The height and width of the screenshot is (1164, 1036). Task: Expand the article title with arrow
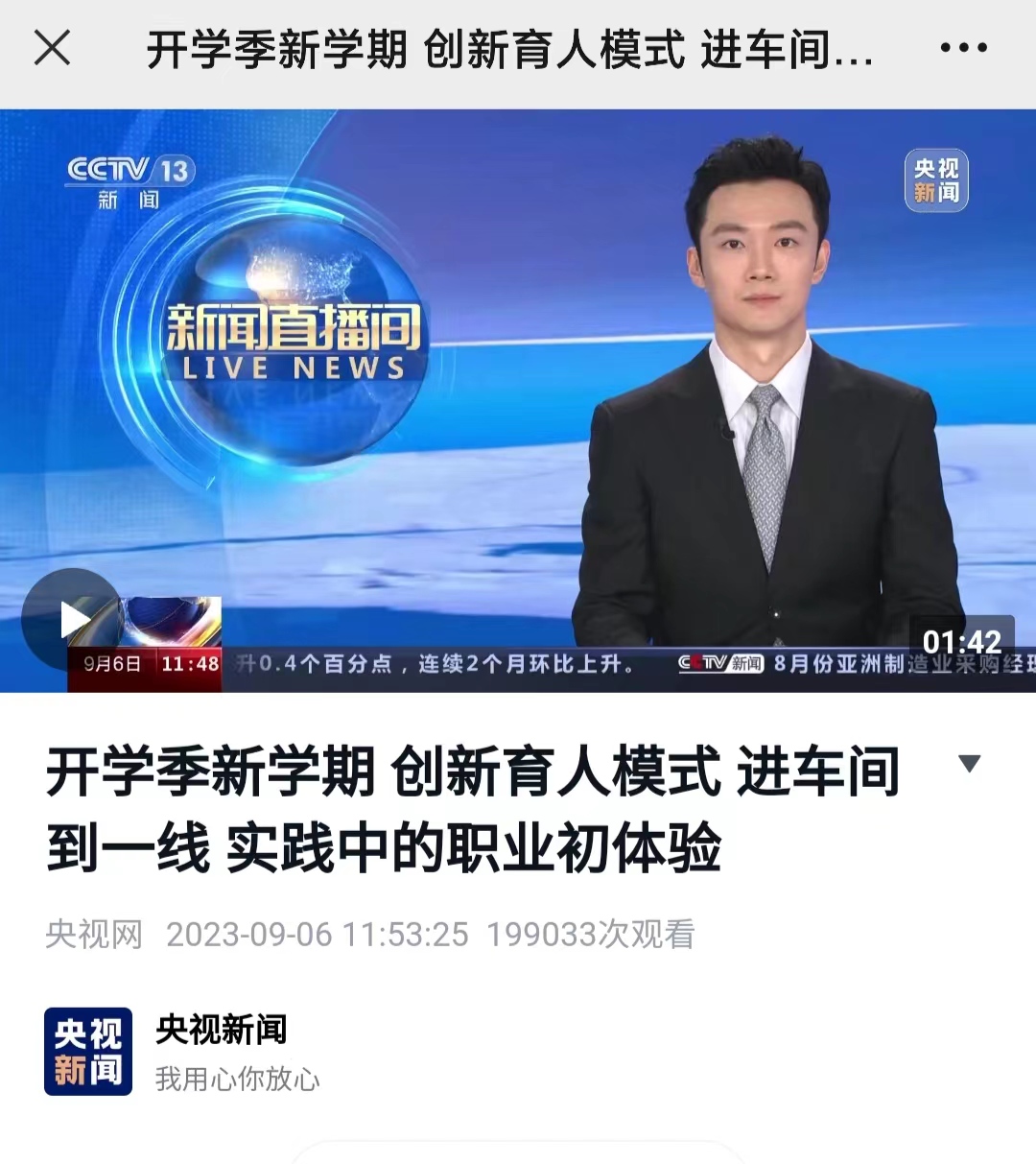[x=970, y=764]
